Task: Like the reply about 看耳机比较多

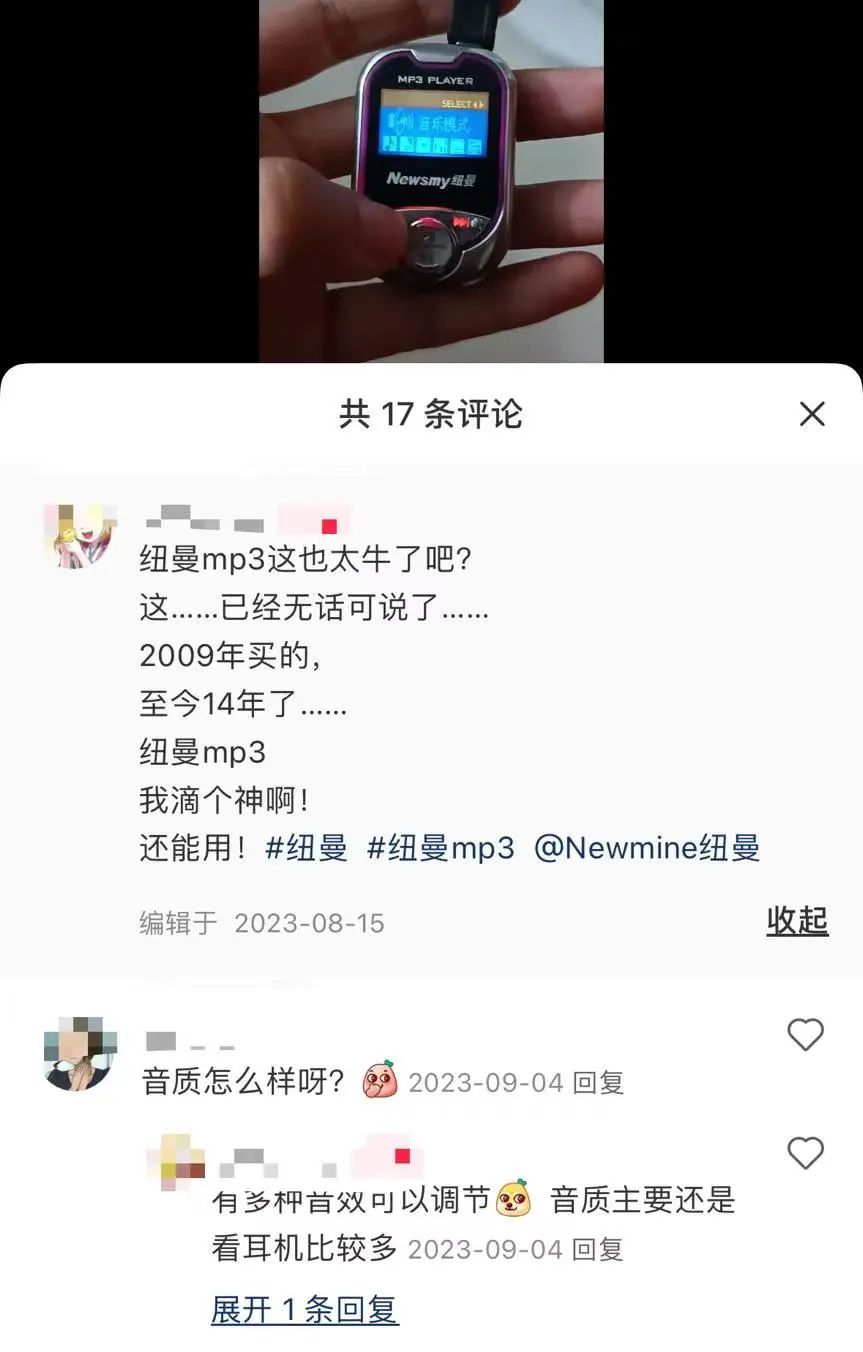Action: 805,1154
